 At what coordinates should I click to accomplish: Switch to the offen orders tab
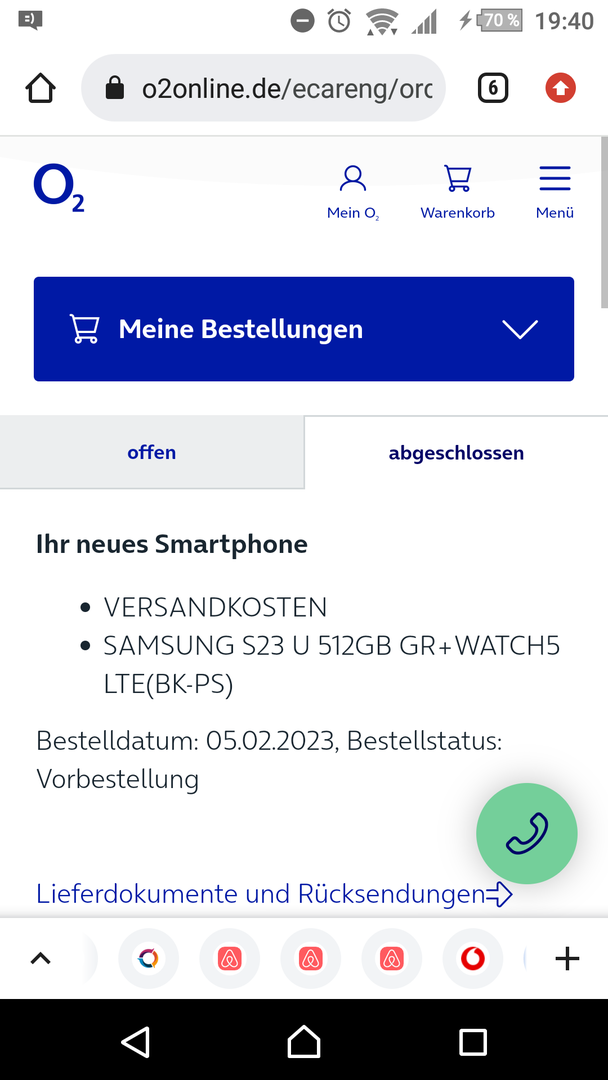coord(152,453)
